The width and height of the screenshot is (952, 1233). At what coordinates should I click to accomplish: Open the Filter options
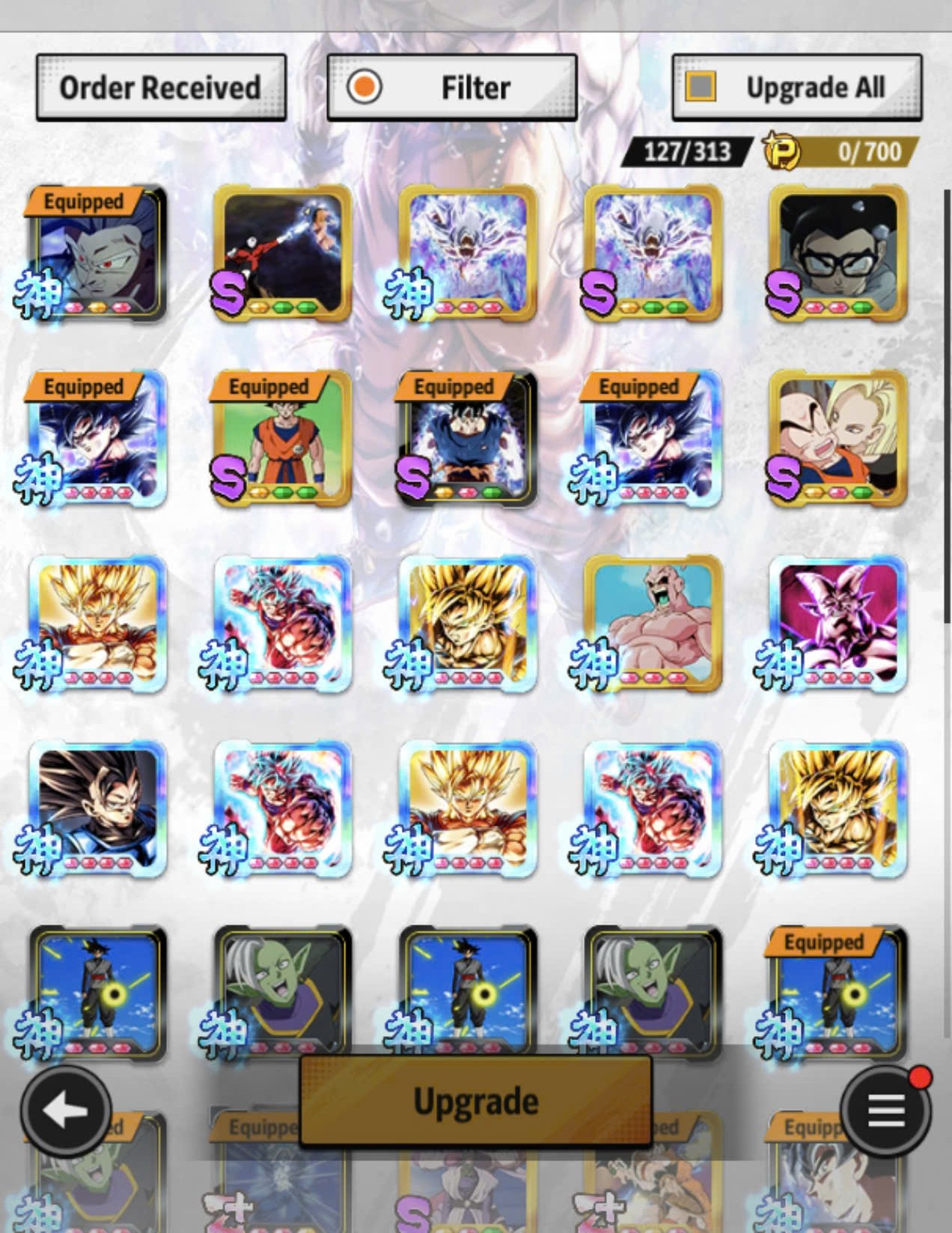tap(451, 88)
